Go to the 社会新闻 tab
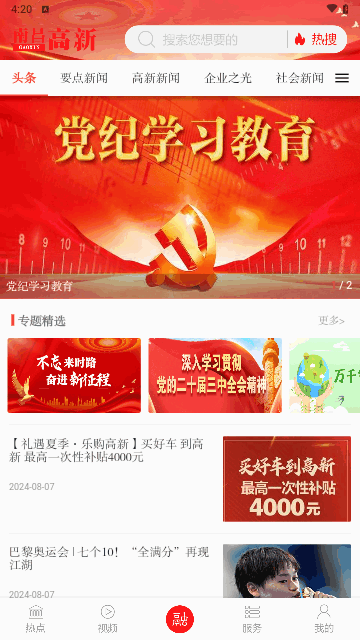The width and height of the screenshot is (360, 640). coord(300,78)
